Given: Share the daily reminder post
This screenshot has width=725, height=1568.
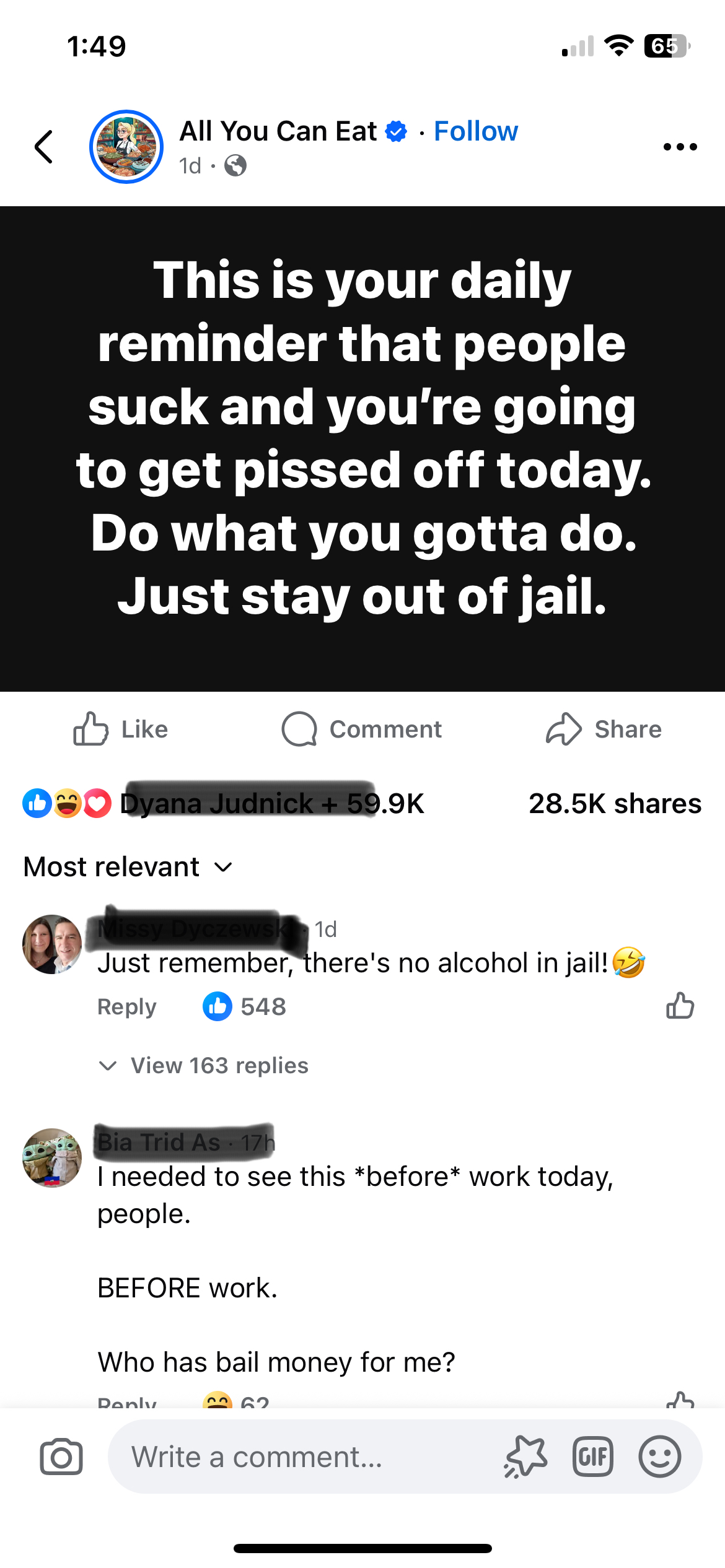Looking at the screenshot, I should click(x=604, y=729).
